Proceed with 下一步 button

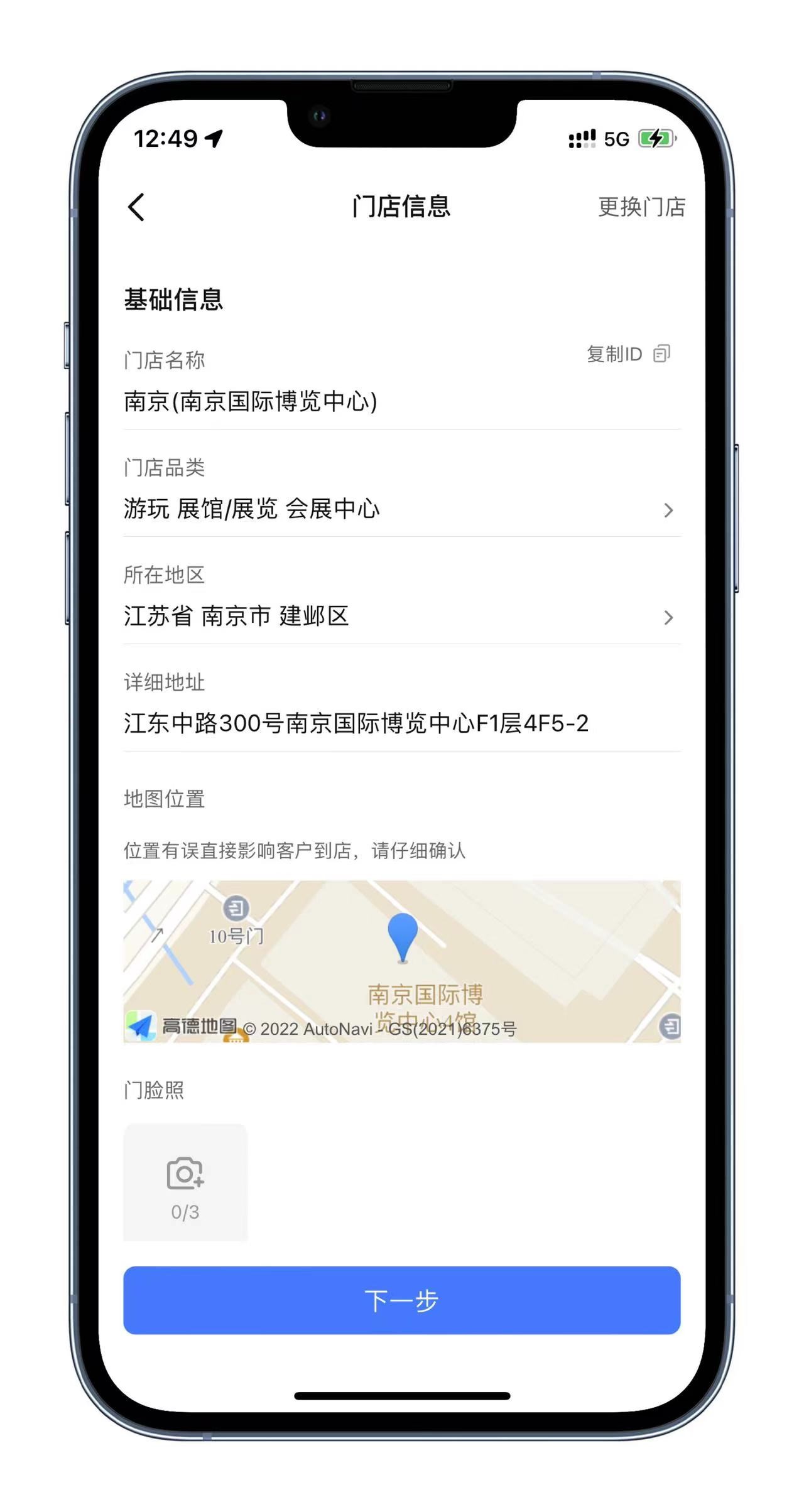(x=402, y=1300)
